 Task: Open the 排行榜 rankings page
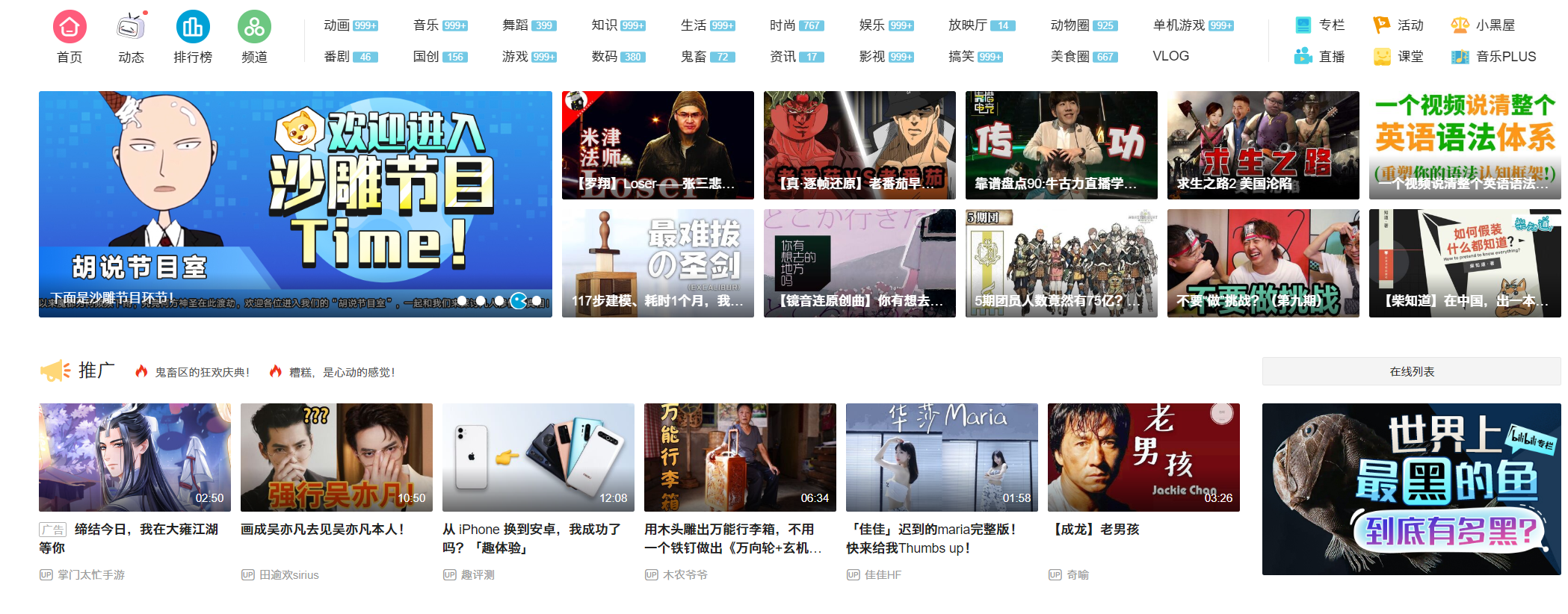point(193,37)
